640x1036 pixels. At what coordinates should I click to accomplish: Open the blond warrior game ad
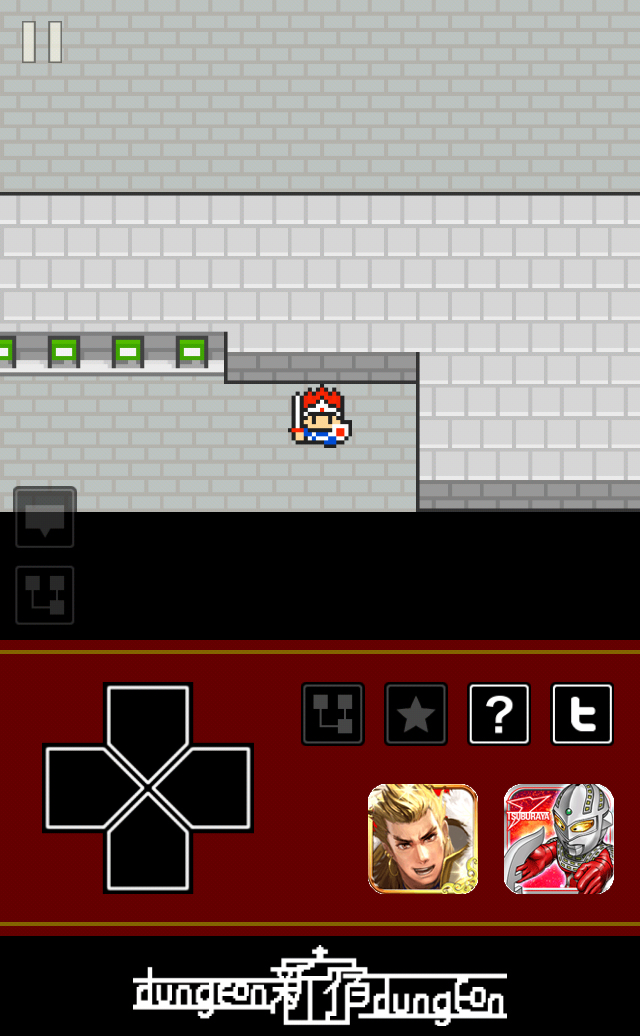click(x=423, y=838)
